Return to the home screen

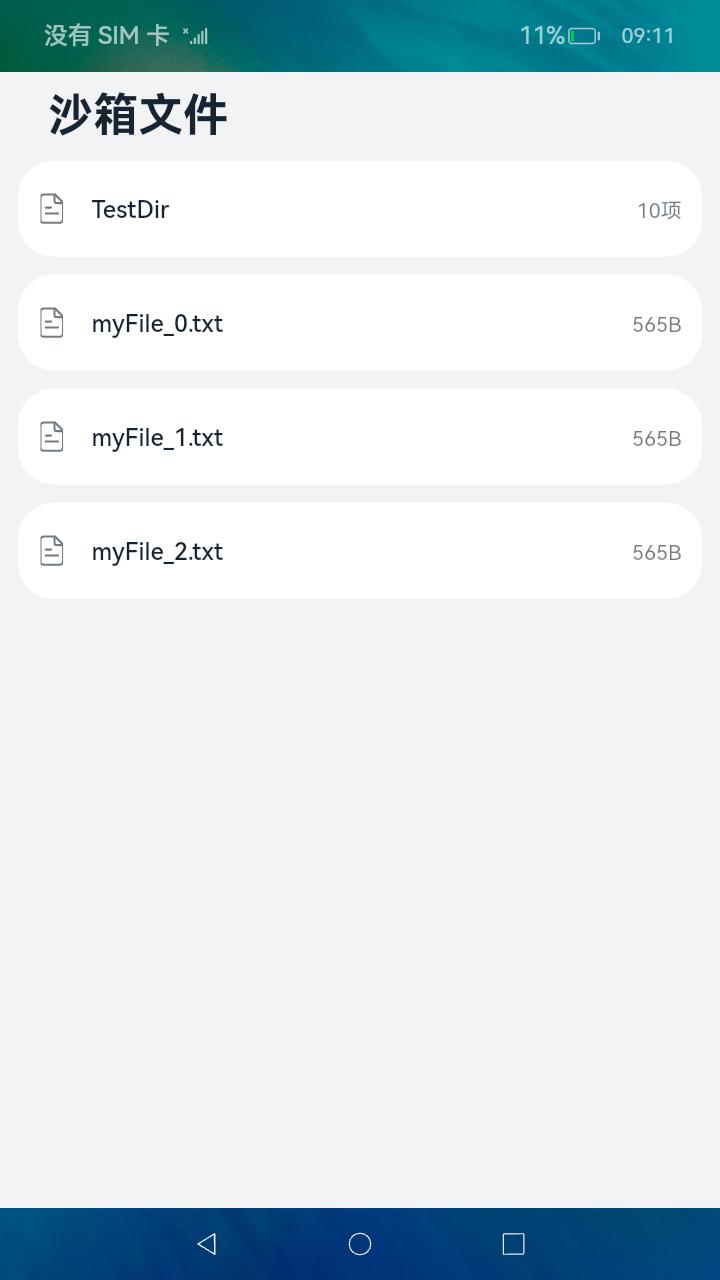(x=360, y=1243)
